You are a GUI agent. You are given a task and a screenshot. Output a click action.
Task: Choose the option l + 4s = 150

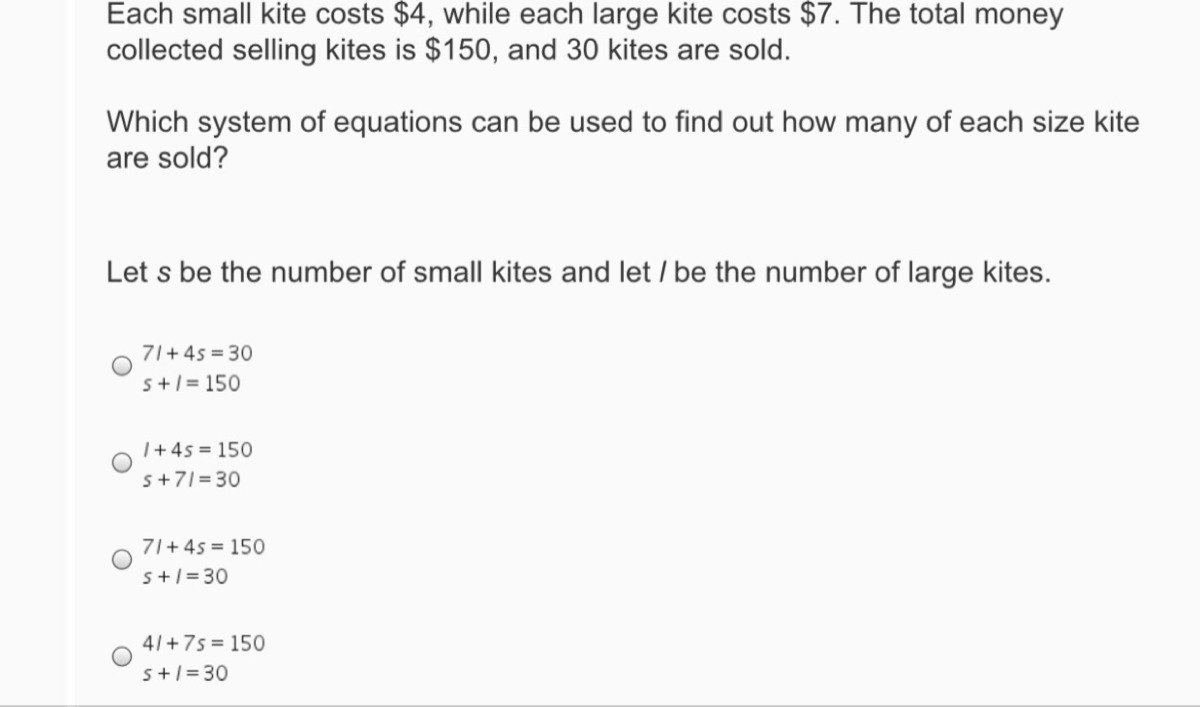click(122, 463)
